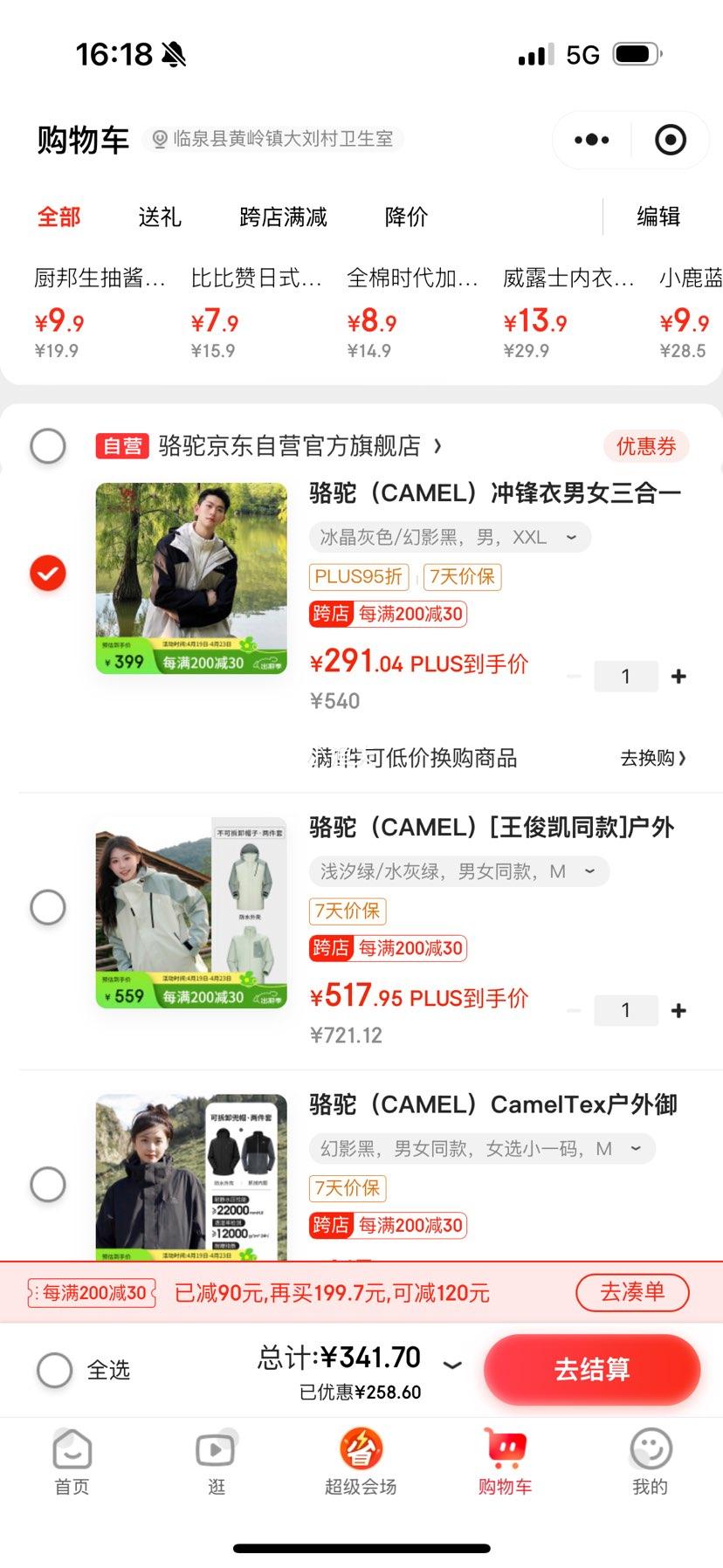Increase quantity of first jacket with plus stepper
The height and width of the screenshot is (1568, 723).
(678, 676)
